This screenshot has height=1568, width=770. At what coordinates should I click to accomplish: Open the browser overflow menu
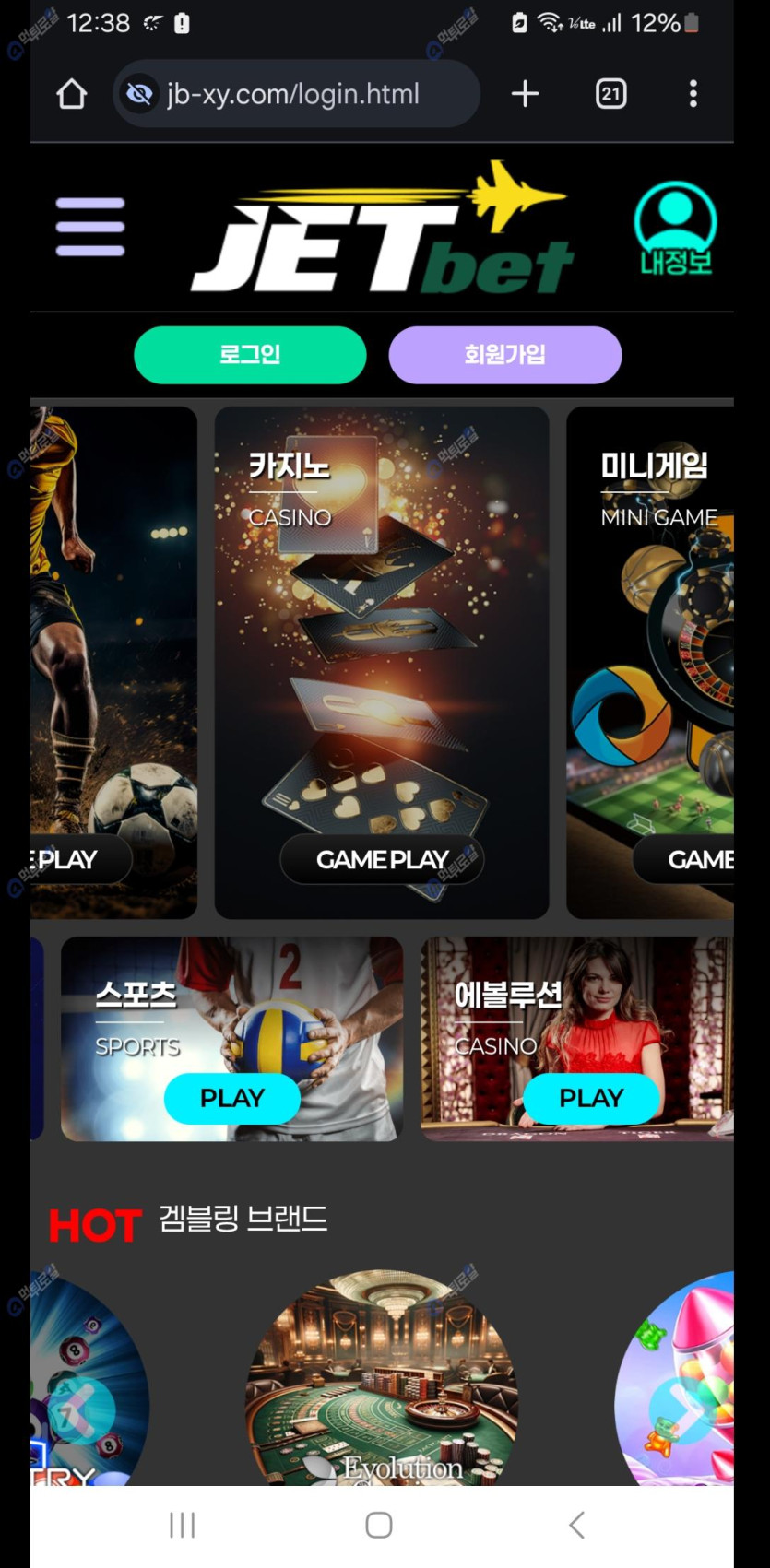coord(693,94)
